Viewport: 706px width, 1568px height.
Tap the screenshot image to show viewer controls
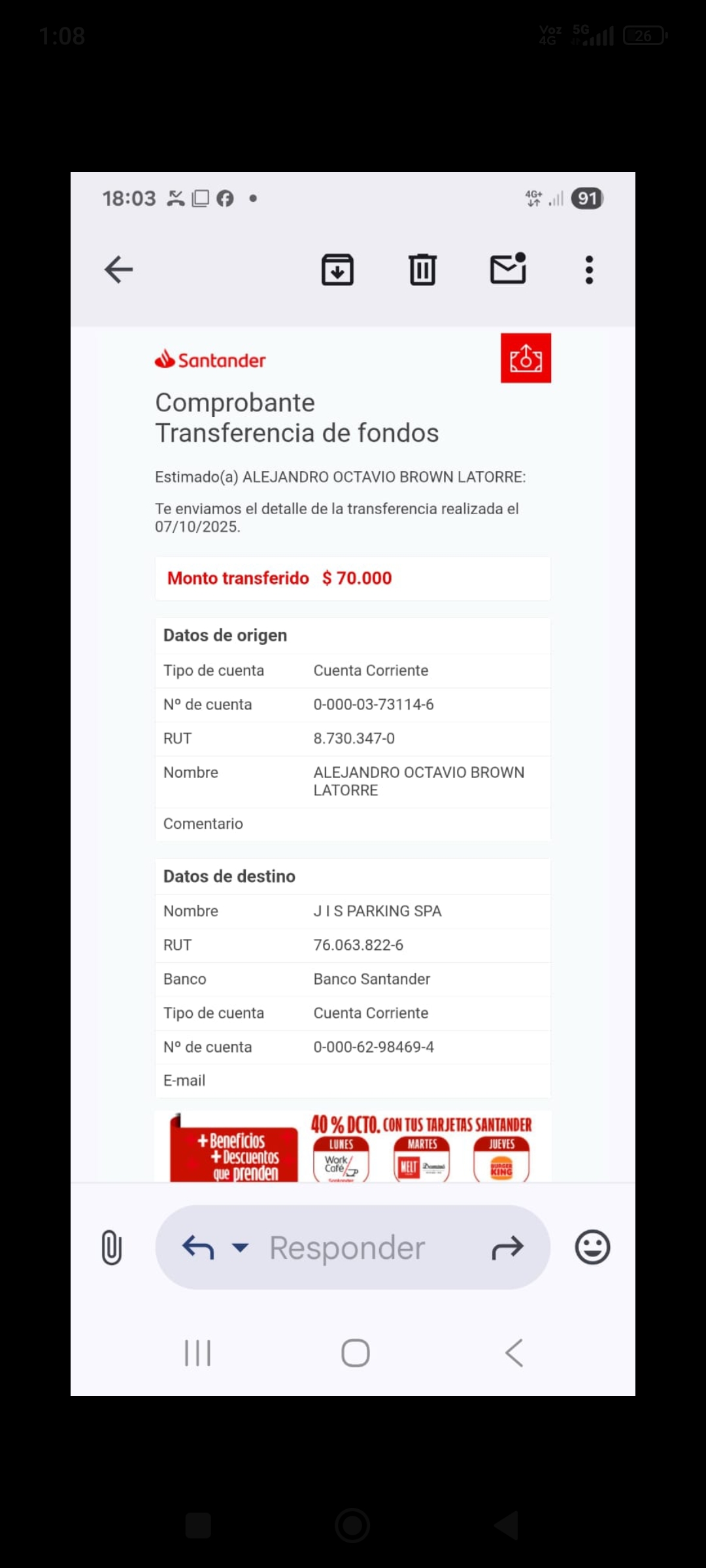click(x=353, y=784)
